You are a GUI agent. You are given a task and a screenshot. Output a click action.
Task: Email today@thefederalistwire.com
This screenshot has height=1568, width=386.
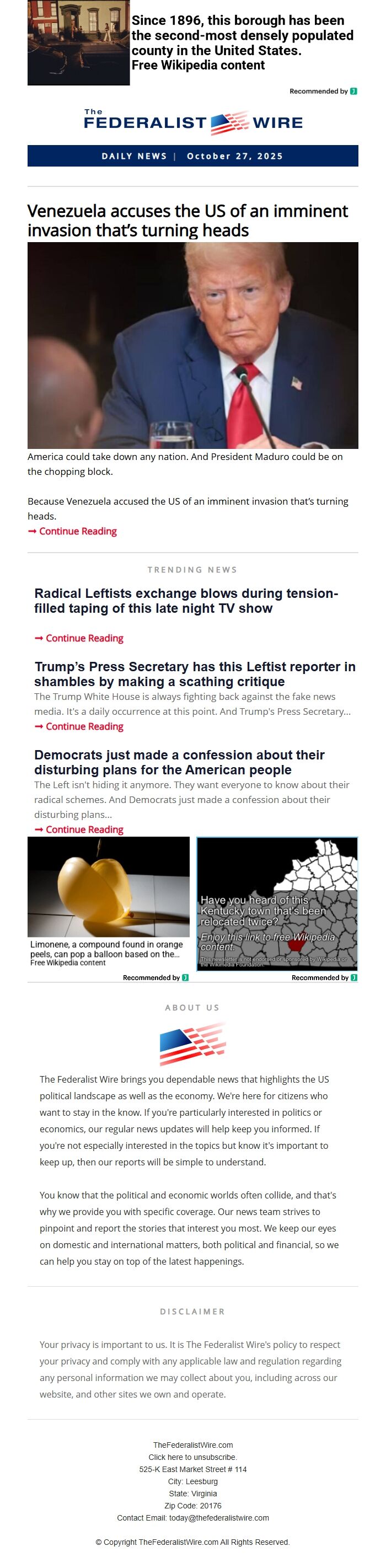[x=218, y=1517]
